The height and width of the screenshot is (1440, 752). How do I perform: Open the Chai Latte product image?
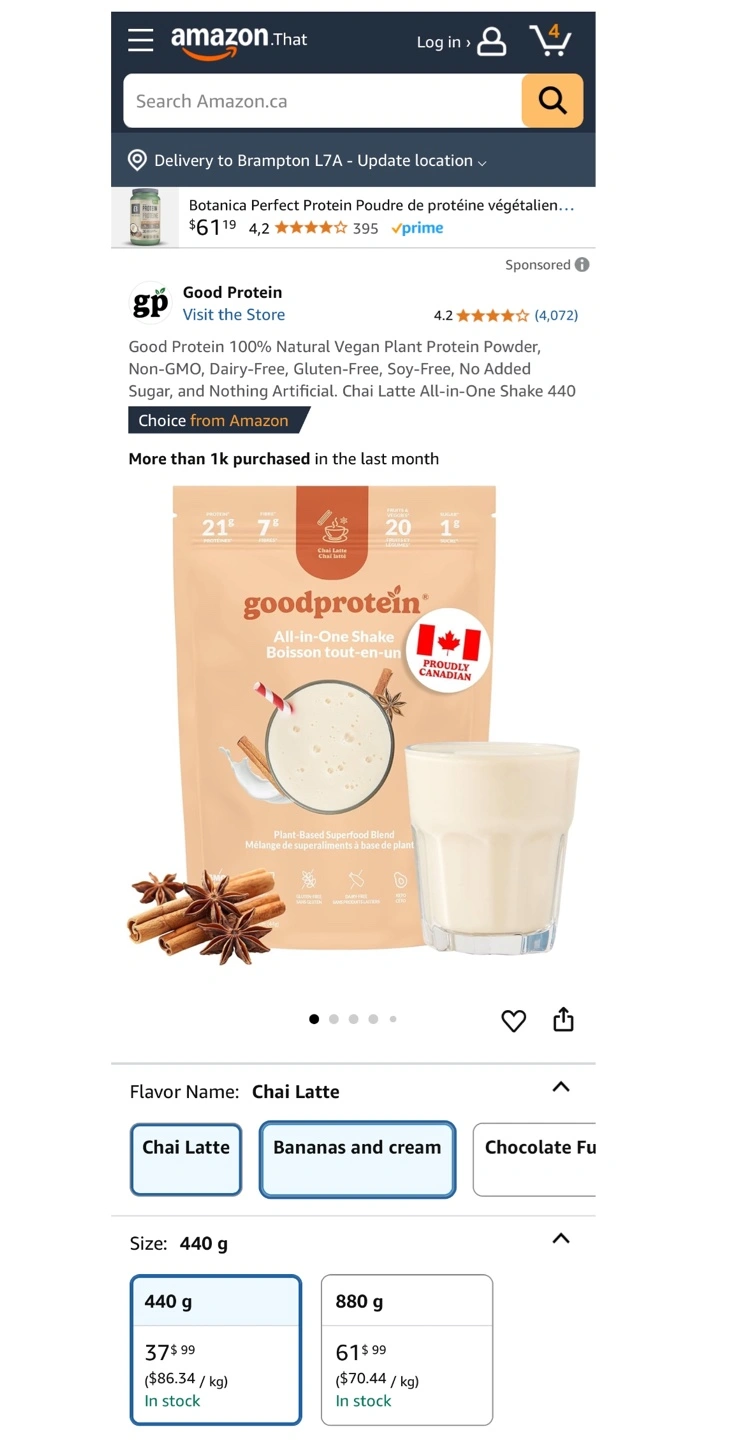point(353,725)
